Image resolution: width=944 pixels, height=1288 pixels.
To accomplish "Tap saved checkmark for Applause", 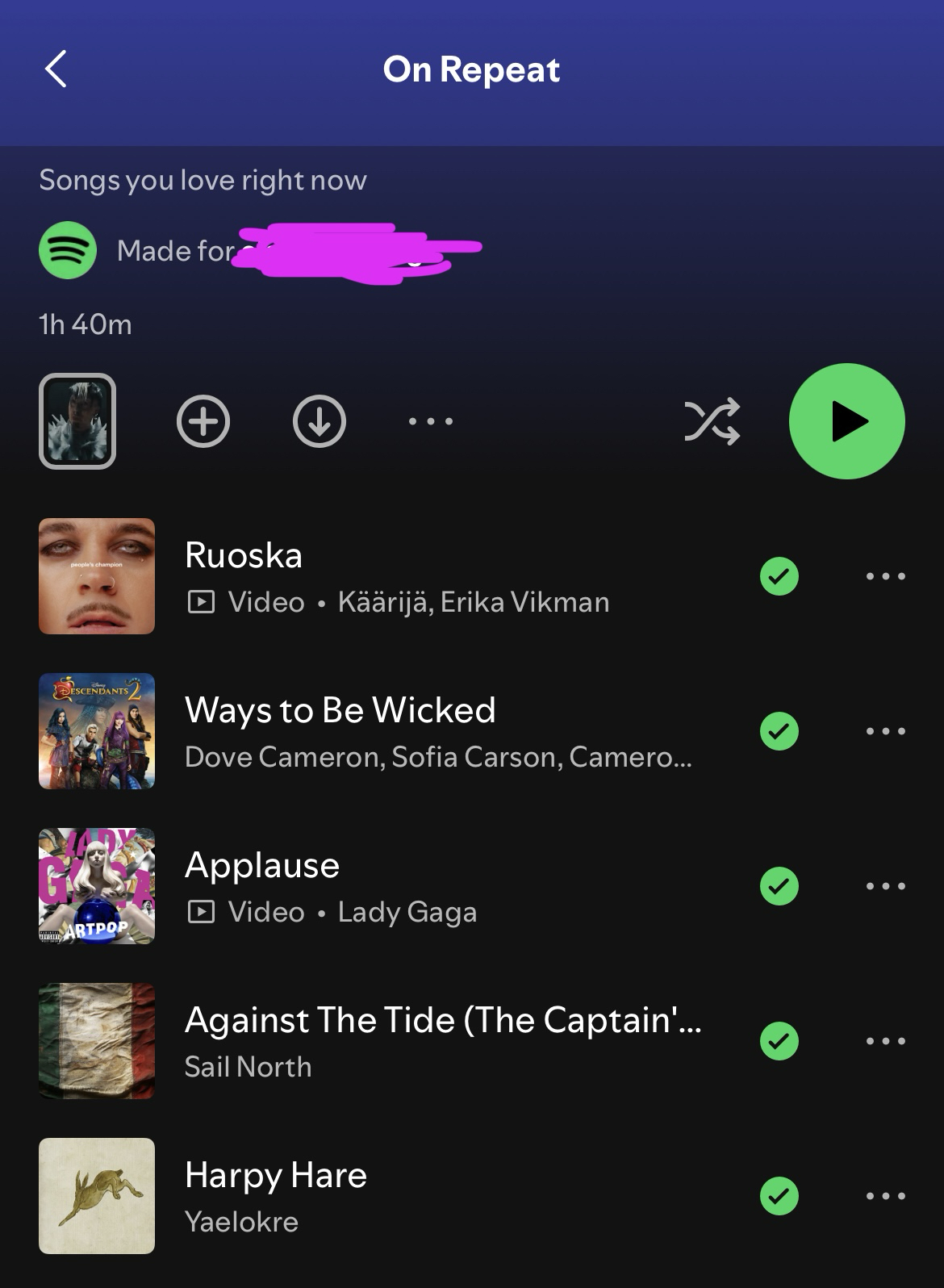I will pos(779,886).
